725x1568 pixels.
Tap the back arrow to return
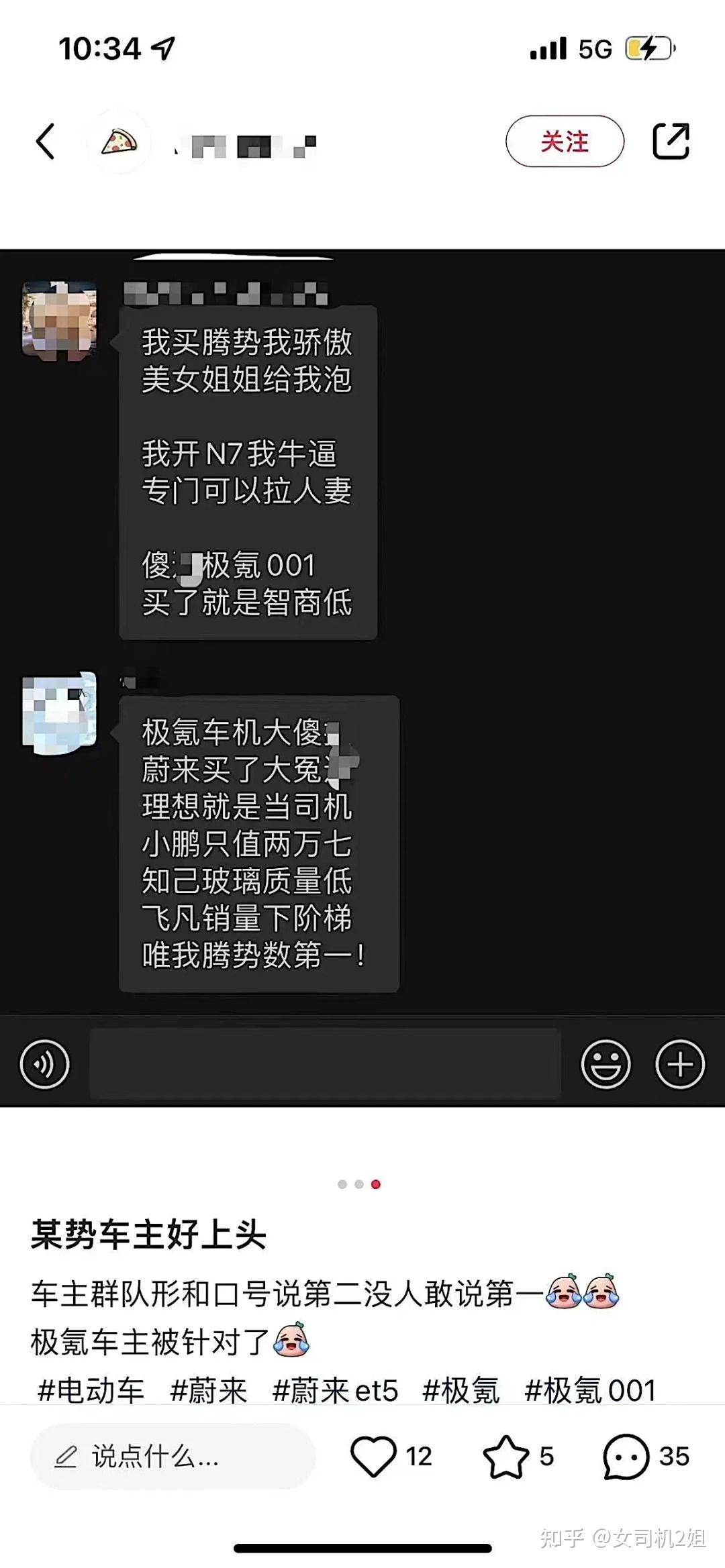point(47,142)
